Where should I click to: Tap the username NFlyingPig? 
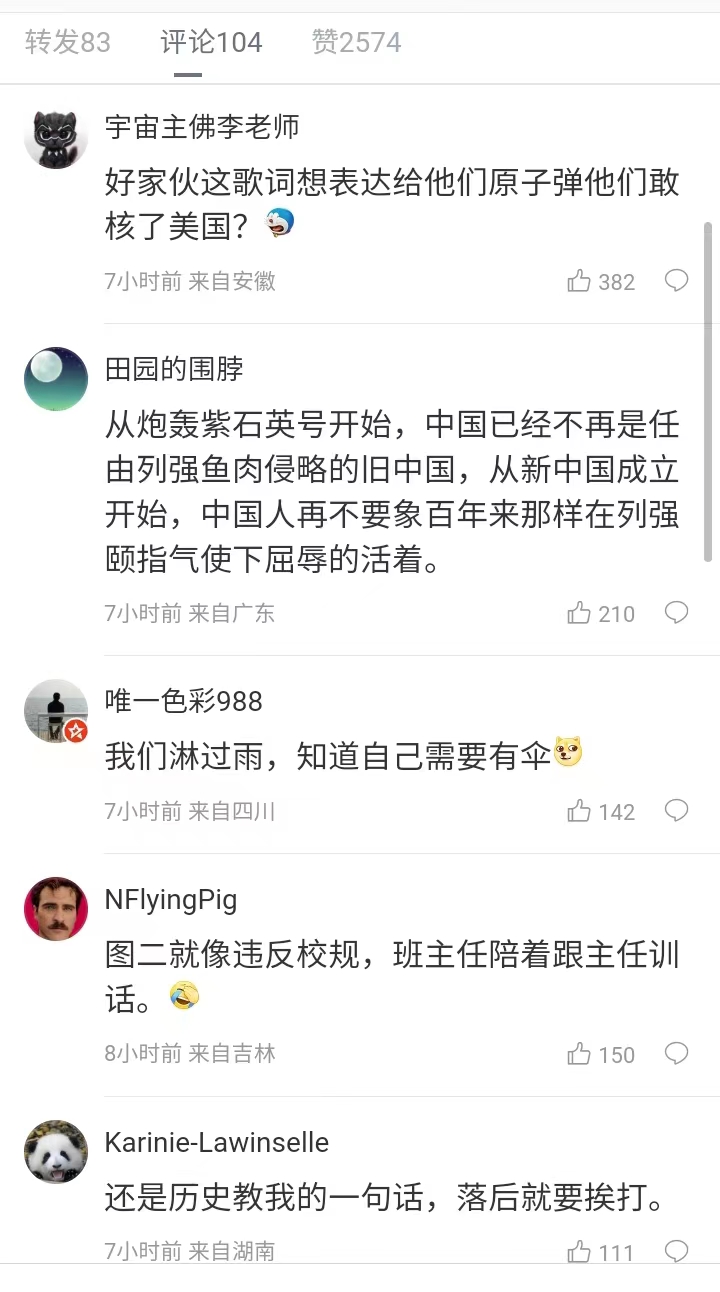click(171, 899)
